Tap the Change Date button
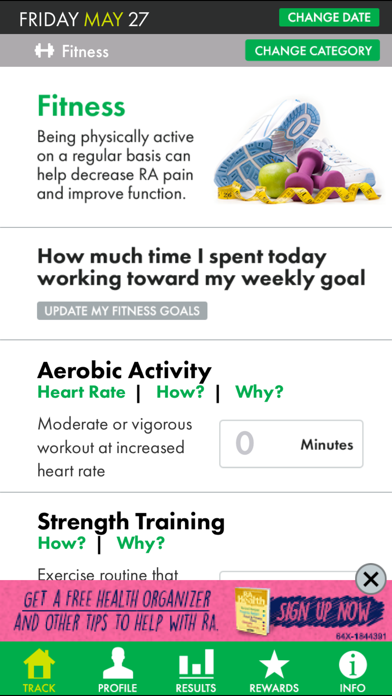 [x=329, y=17]
